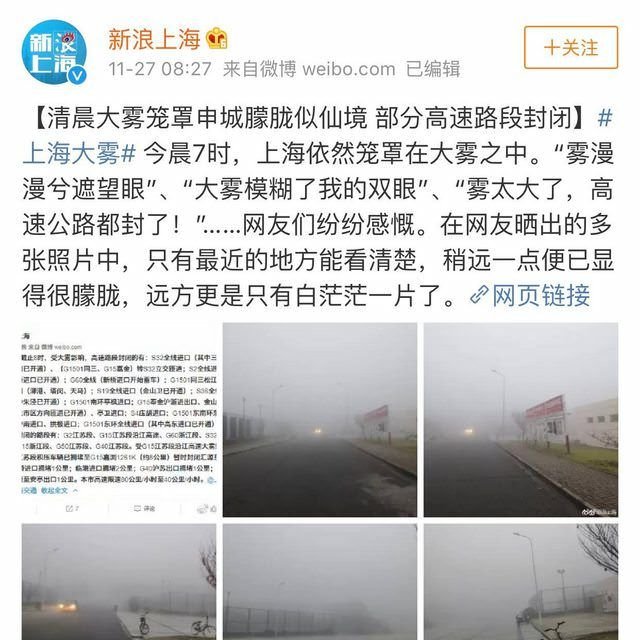Open the 网页链接 web link
640x640 pixels.
(540, 295)
